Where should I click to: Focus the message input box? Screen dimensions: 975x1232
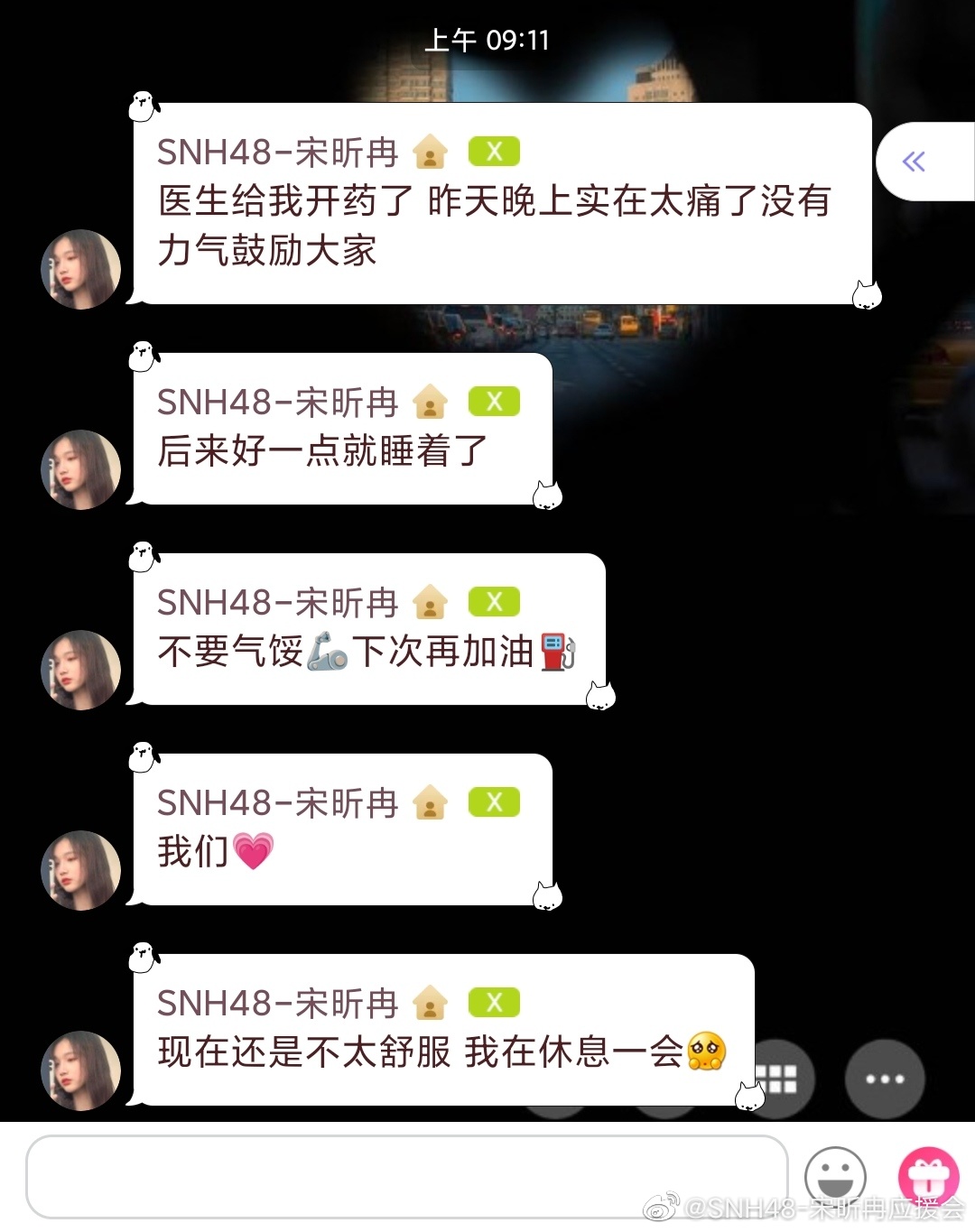tap(406, 1176)
